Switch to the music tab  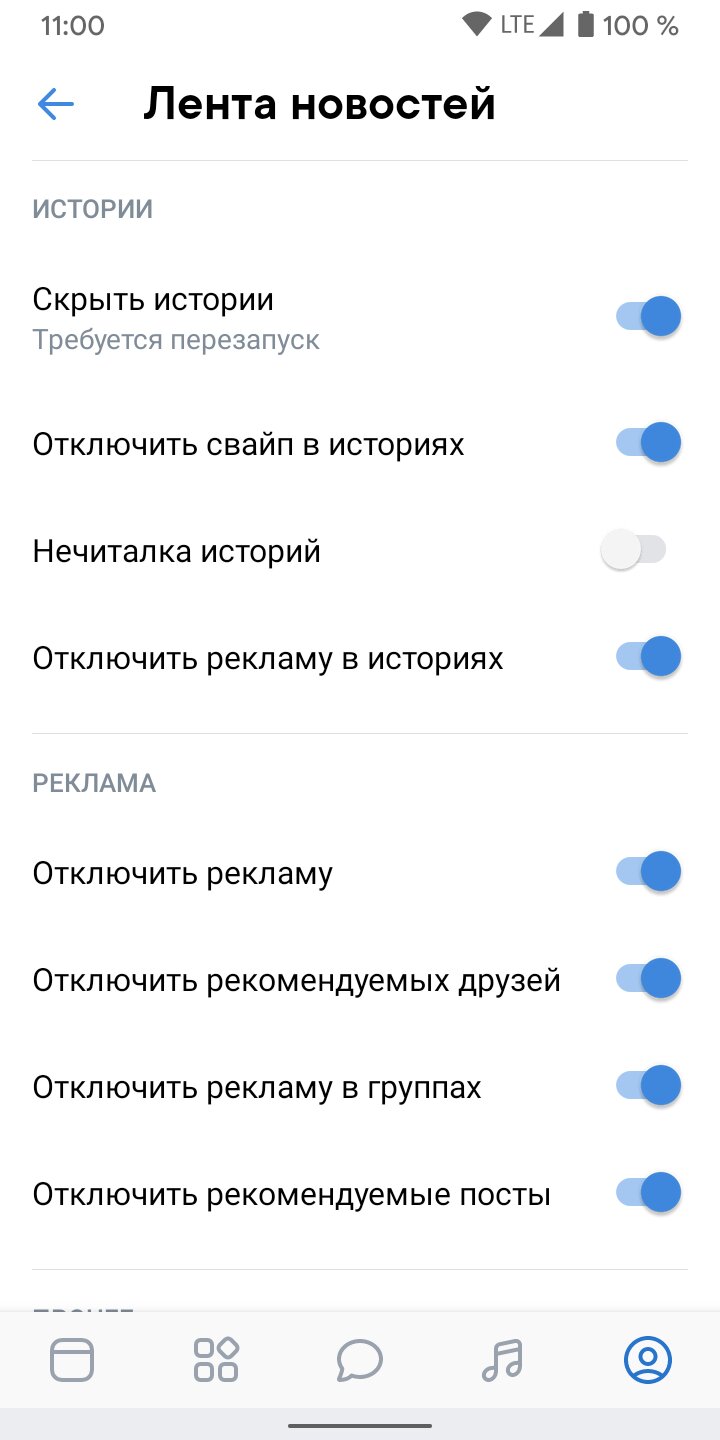[x=503, y=1360]
